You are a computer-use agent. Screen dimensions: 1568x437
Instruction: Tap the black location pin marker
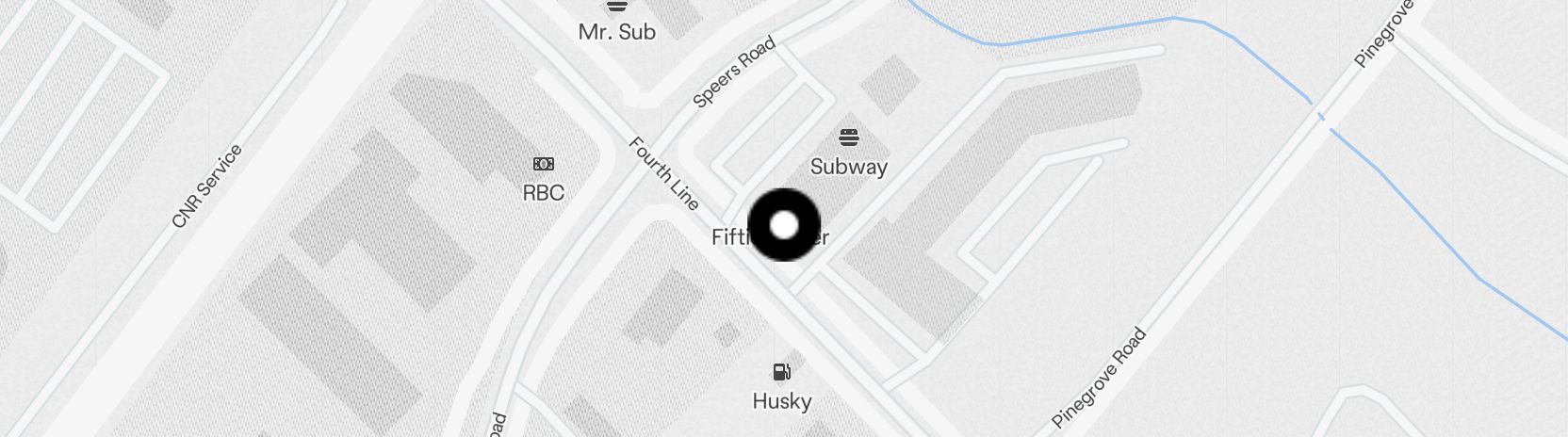[784, 225]
